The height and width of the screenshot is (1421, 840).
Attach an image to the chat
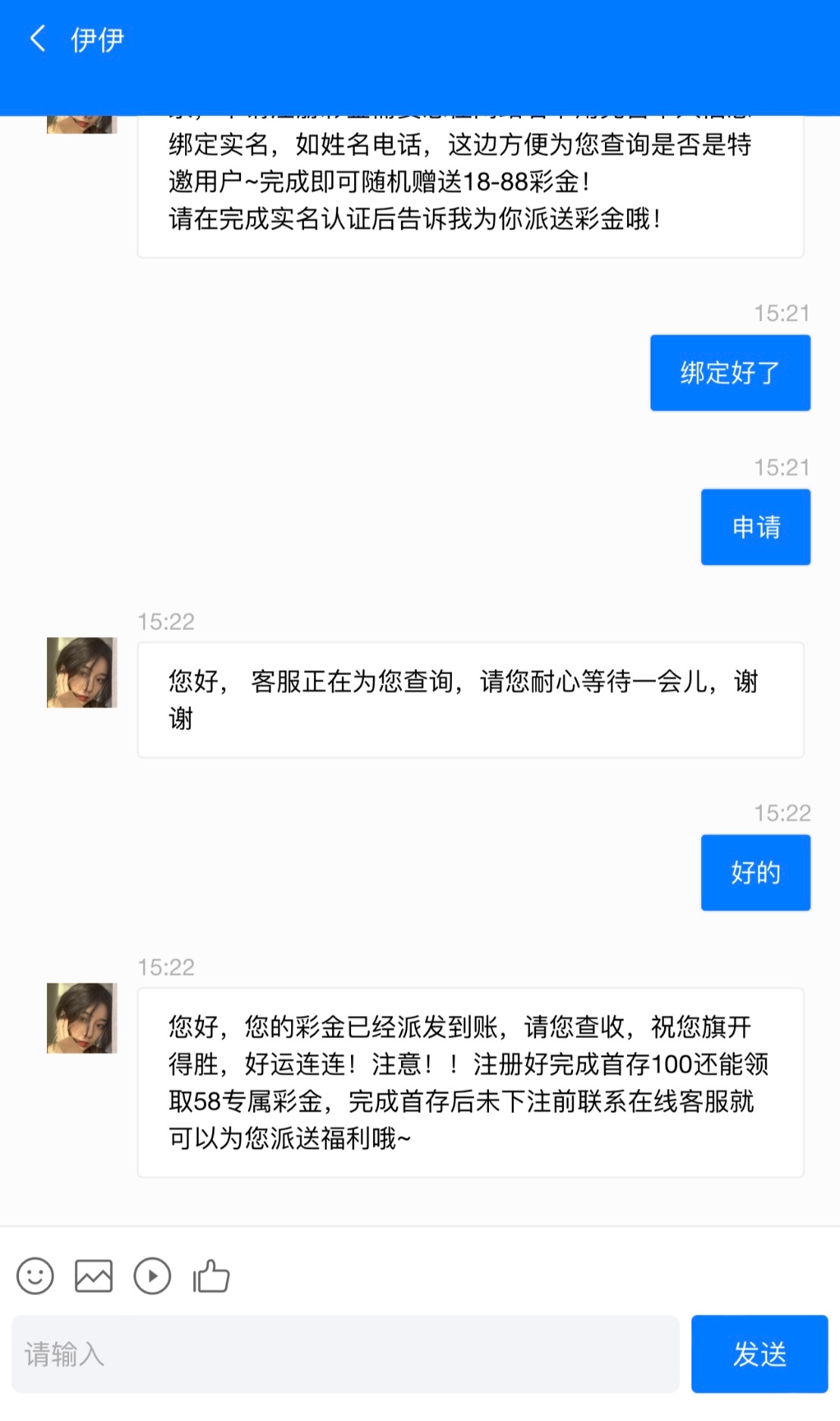[x=93, y=1276]
